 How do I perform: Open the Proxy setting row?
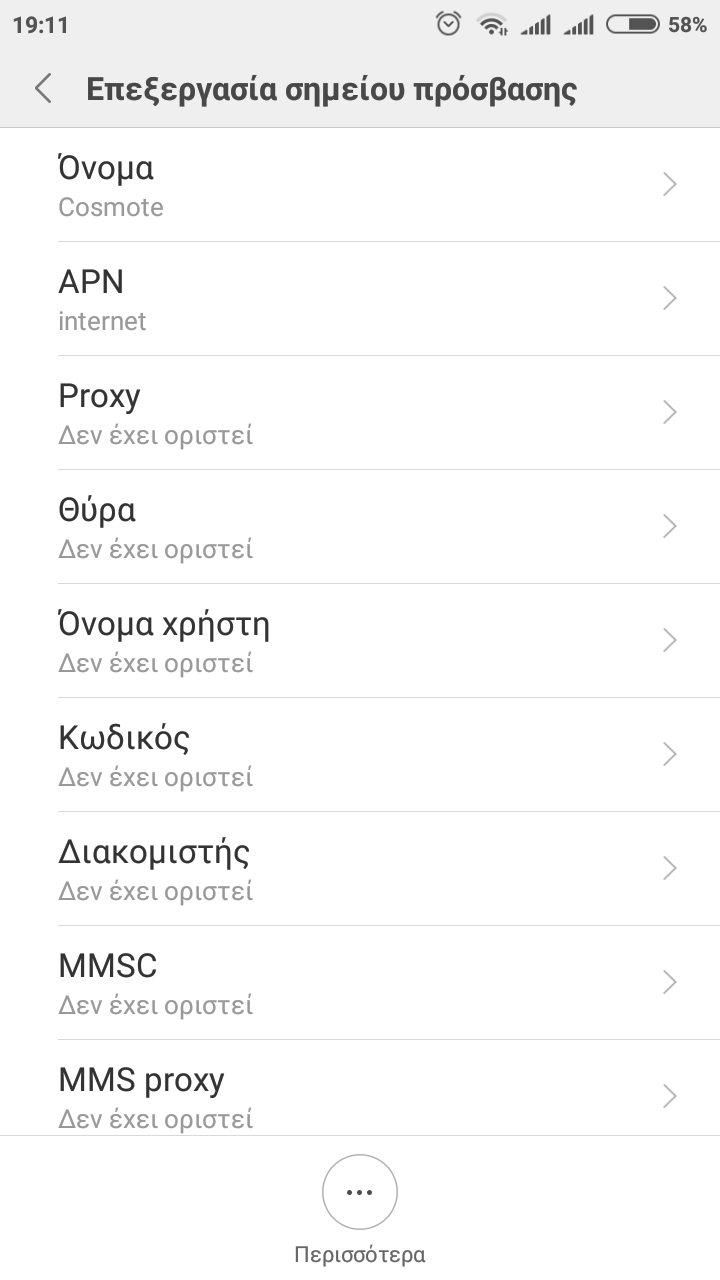pyautogui.click(x=360, y=413)
